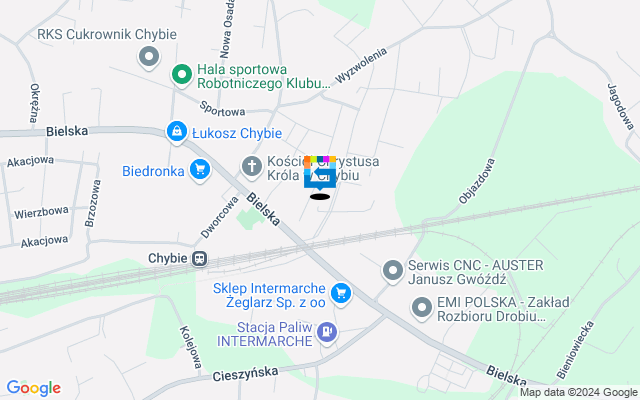Viewport: 640px width, 400px height.
Task: Select the EMI POLSKA place pin
Action: click(x=422, y=309)
